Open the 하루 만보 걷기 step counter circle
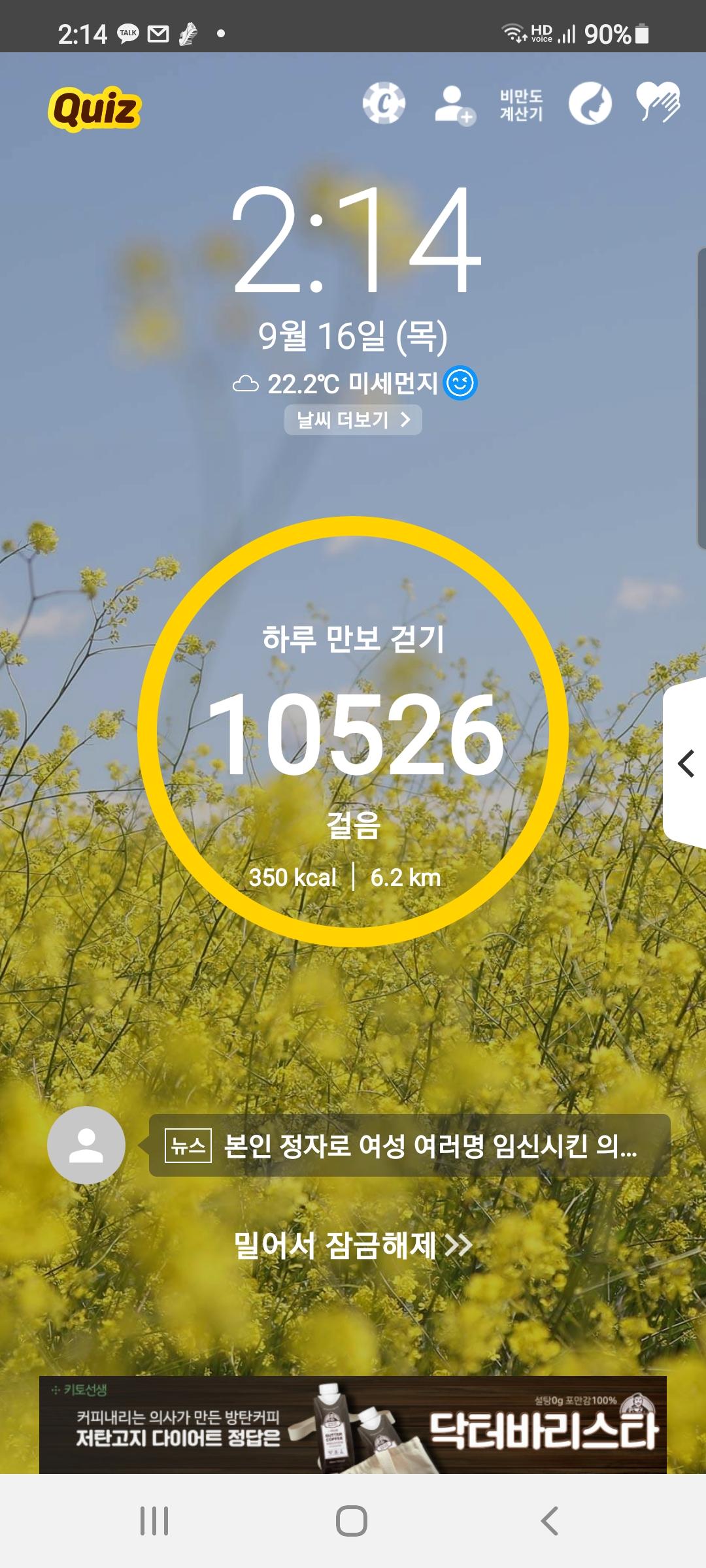This screenshot has width=706, height=1568. click(353, 732)
